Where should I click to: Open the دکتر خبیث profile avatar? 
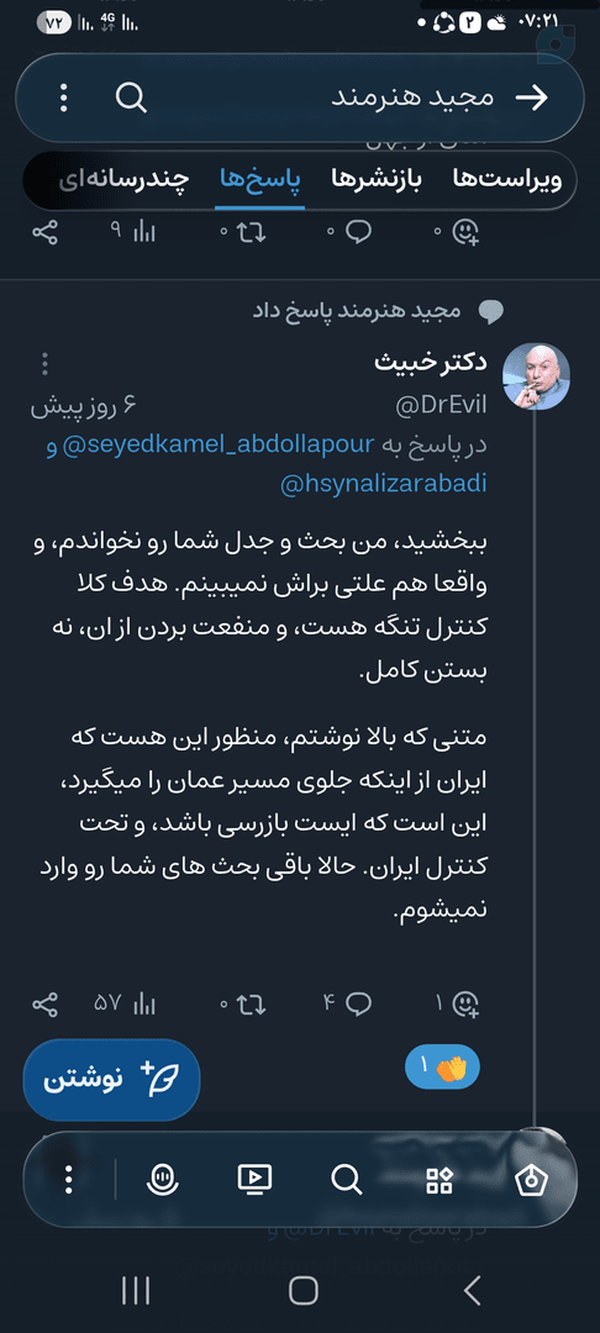(535, 377)
